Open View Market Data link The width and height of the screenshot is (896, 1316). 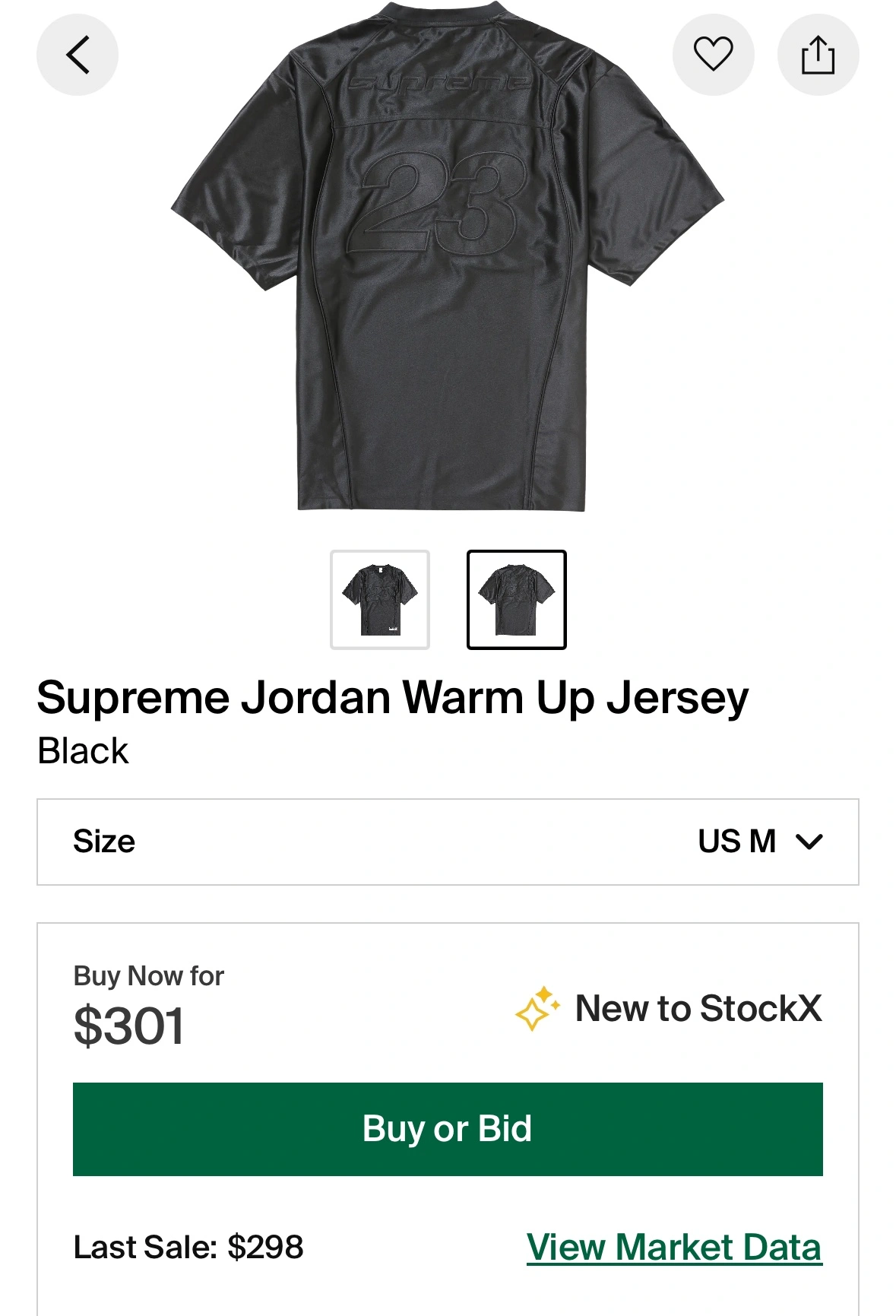pos(674,1248)
